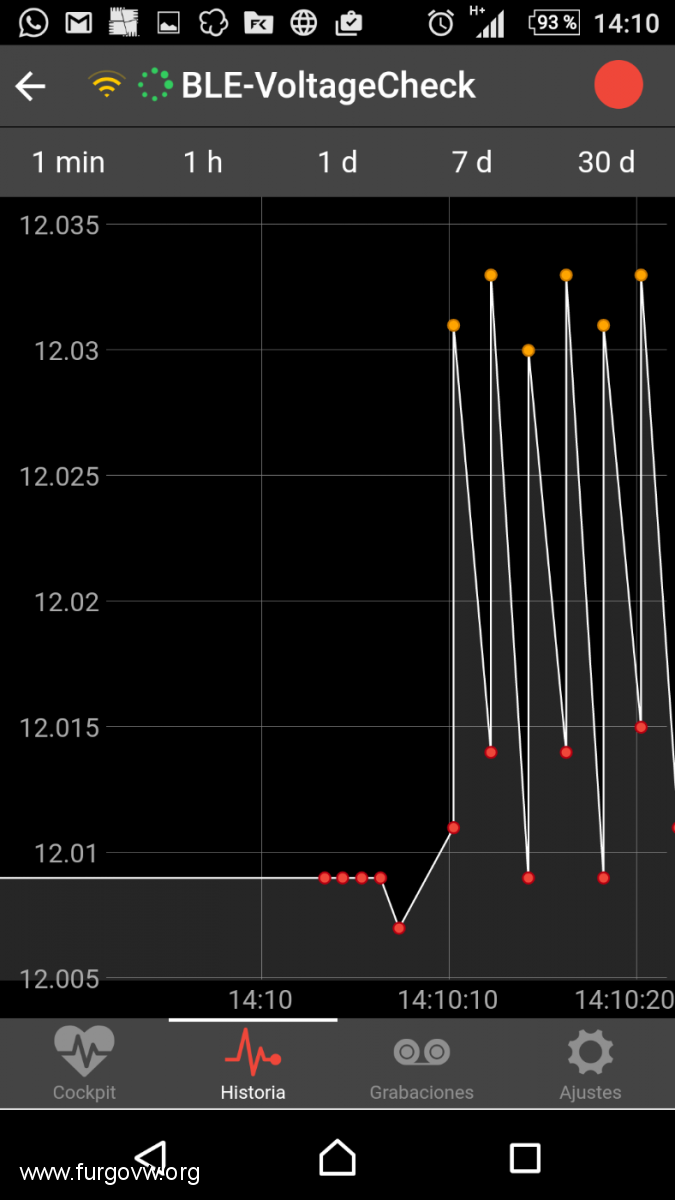Image resolution: width=675 pixels, height=1200 pixels.
Task: Open the recent apps overview
Action: click(x=525, y=1157)
